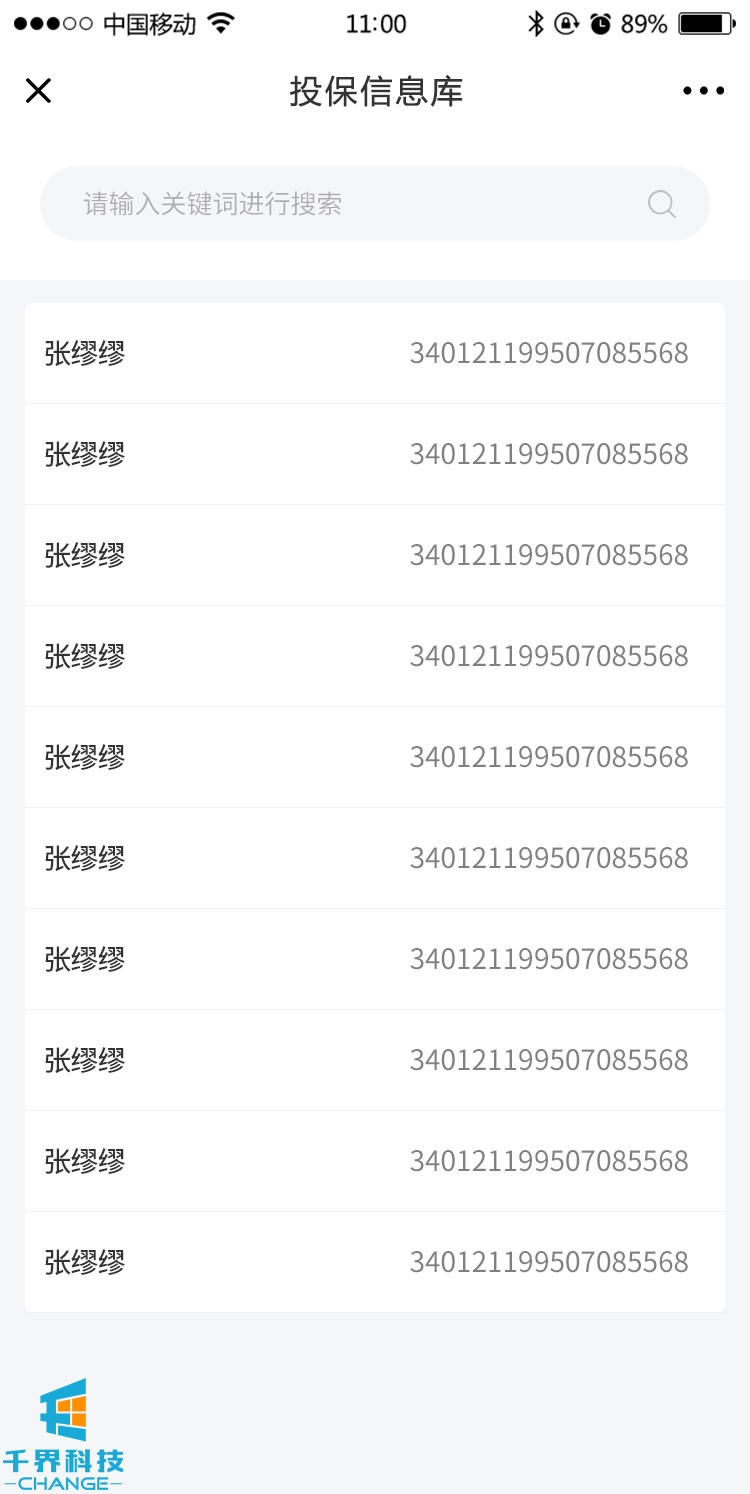Open the three-dot overflow menu
This screenshot has height=1494, width=750.
click(x=703, y=91)
